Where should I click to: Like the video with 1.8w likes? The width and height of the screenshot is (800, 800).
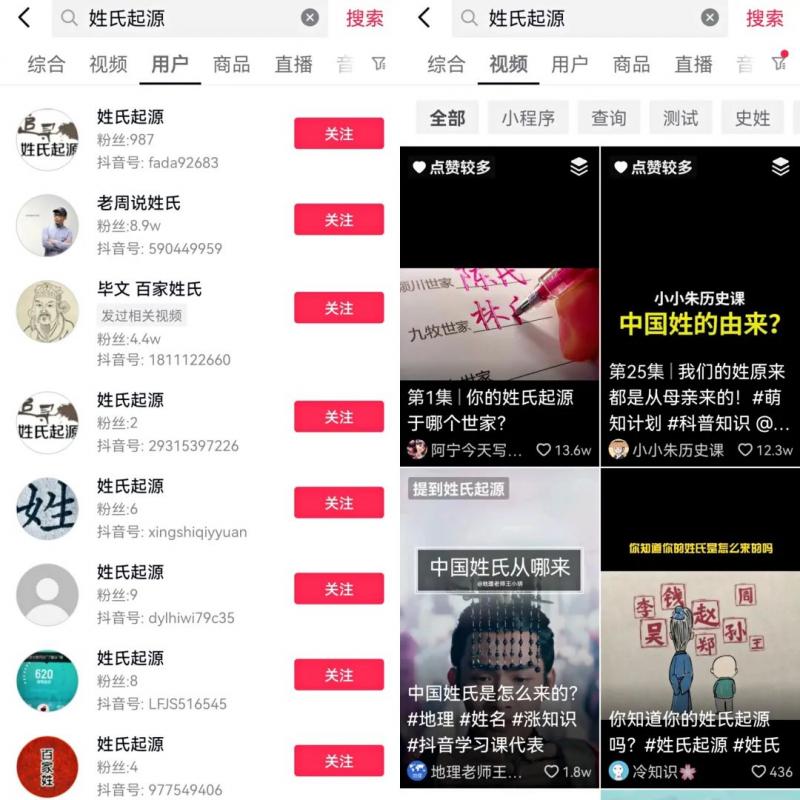551,772
